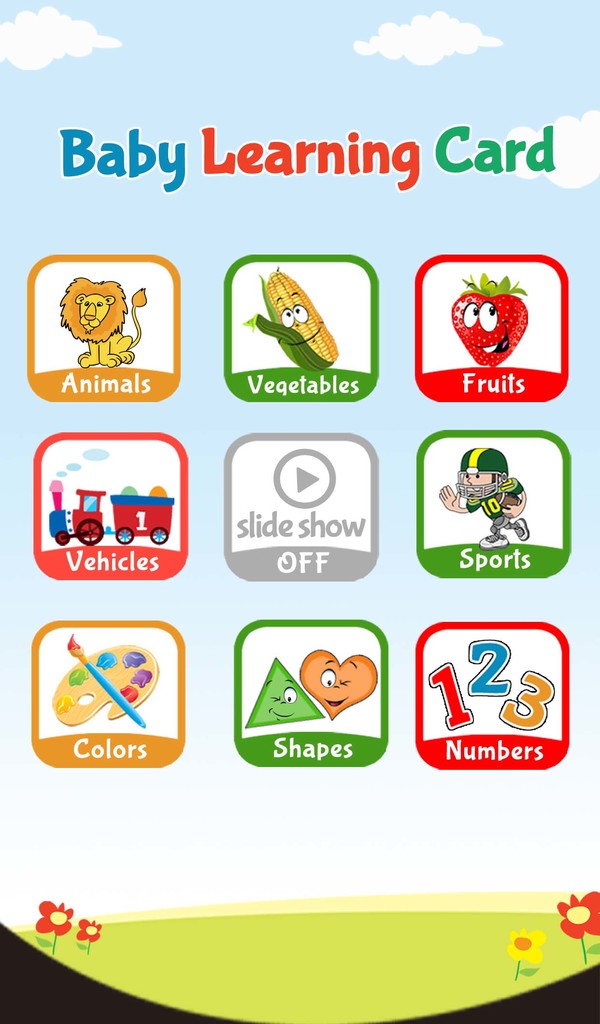Open the Sports category card
The height and width of the screenshot is (1024, 600).
(493, 504)
